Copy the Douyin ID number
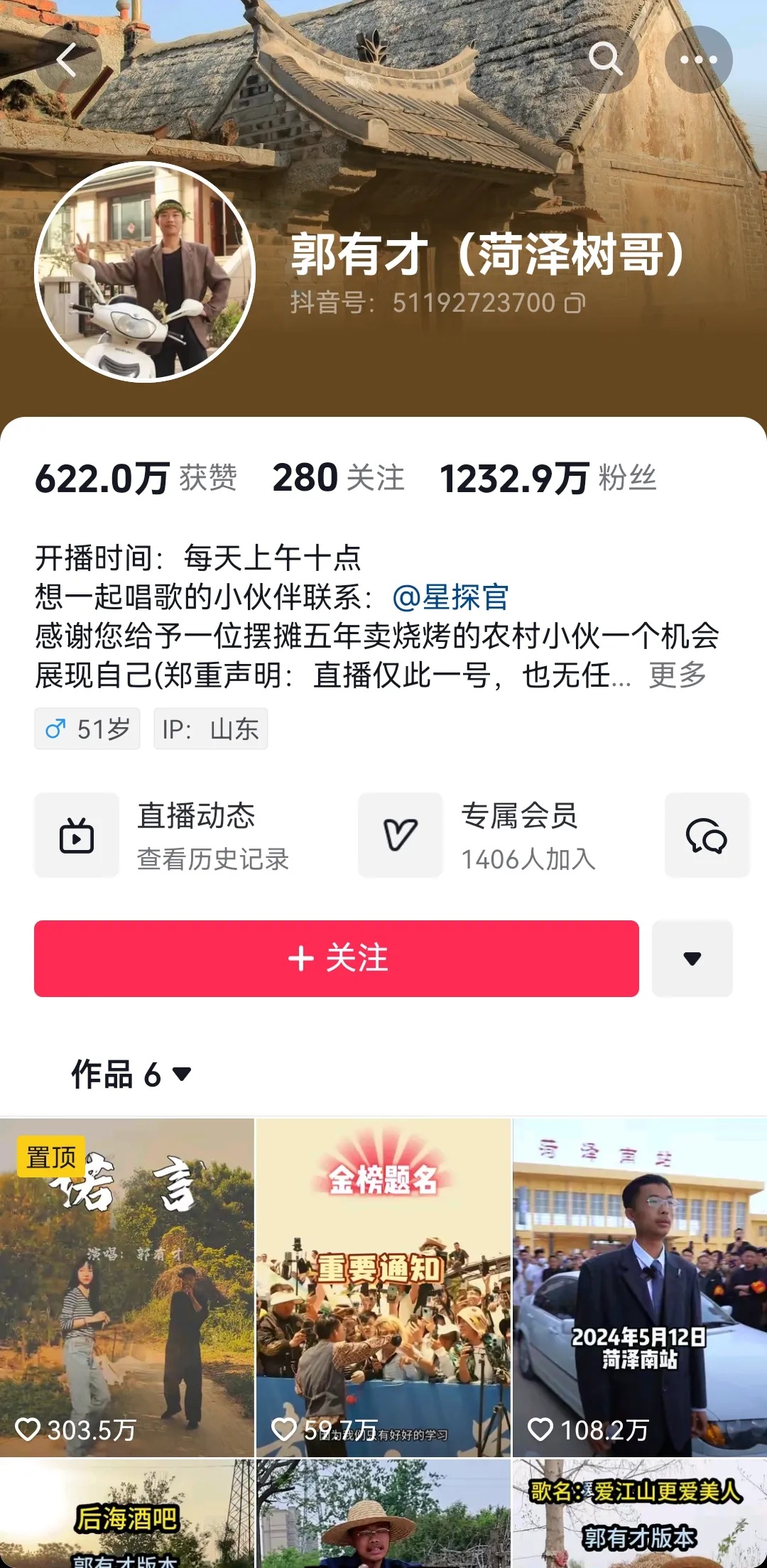The width and height of the screenshot is (767, 1568). coord(575,303)
